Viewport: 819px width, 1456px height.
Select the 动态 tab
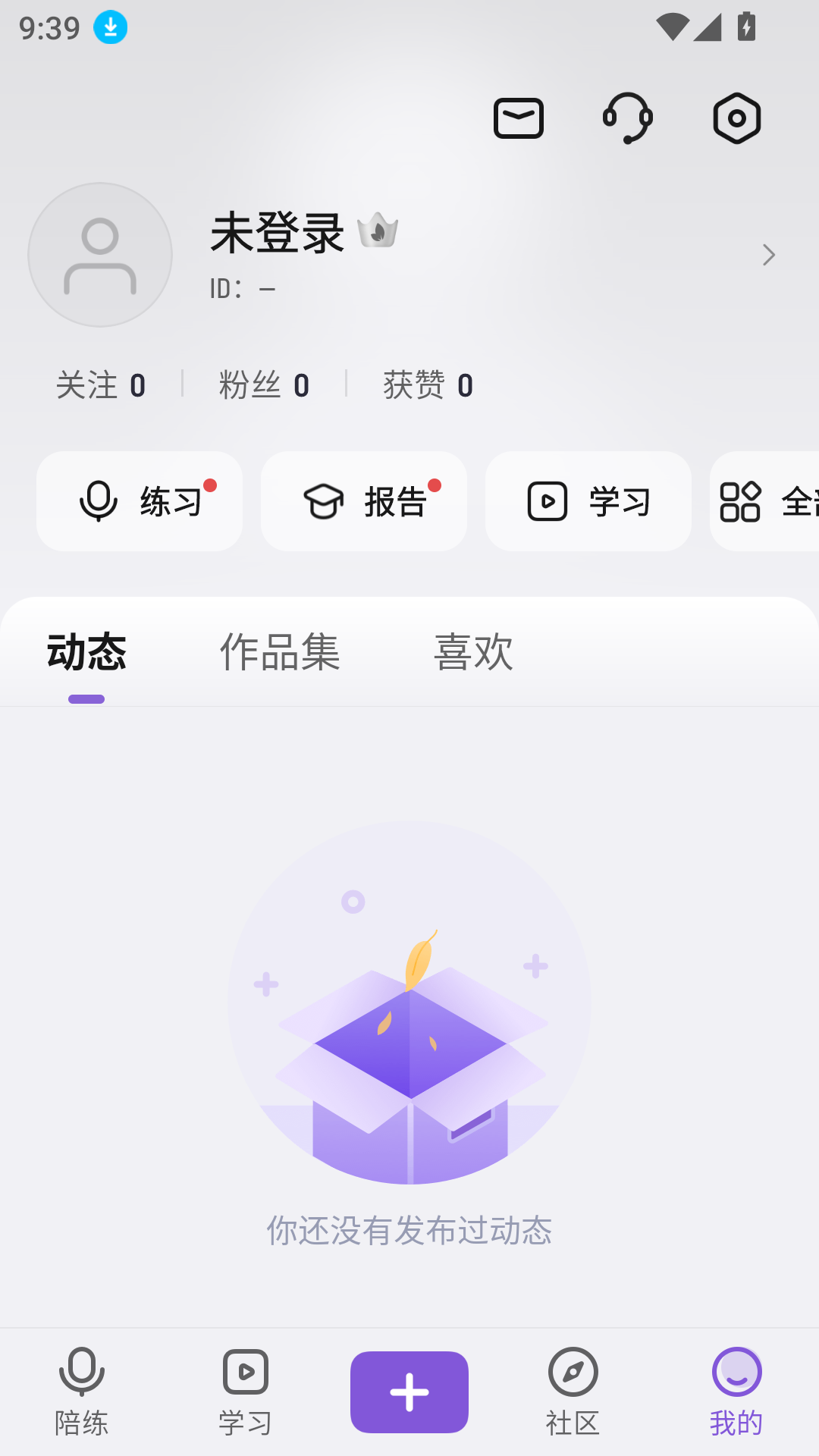85,651
